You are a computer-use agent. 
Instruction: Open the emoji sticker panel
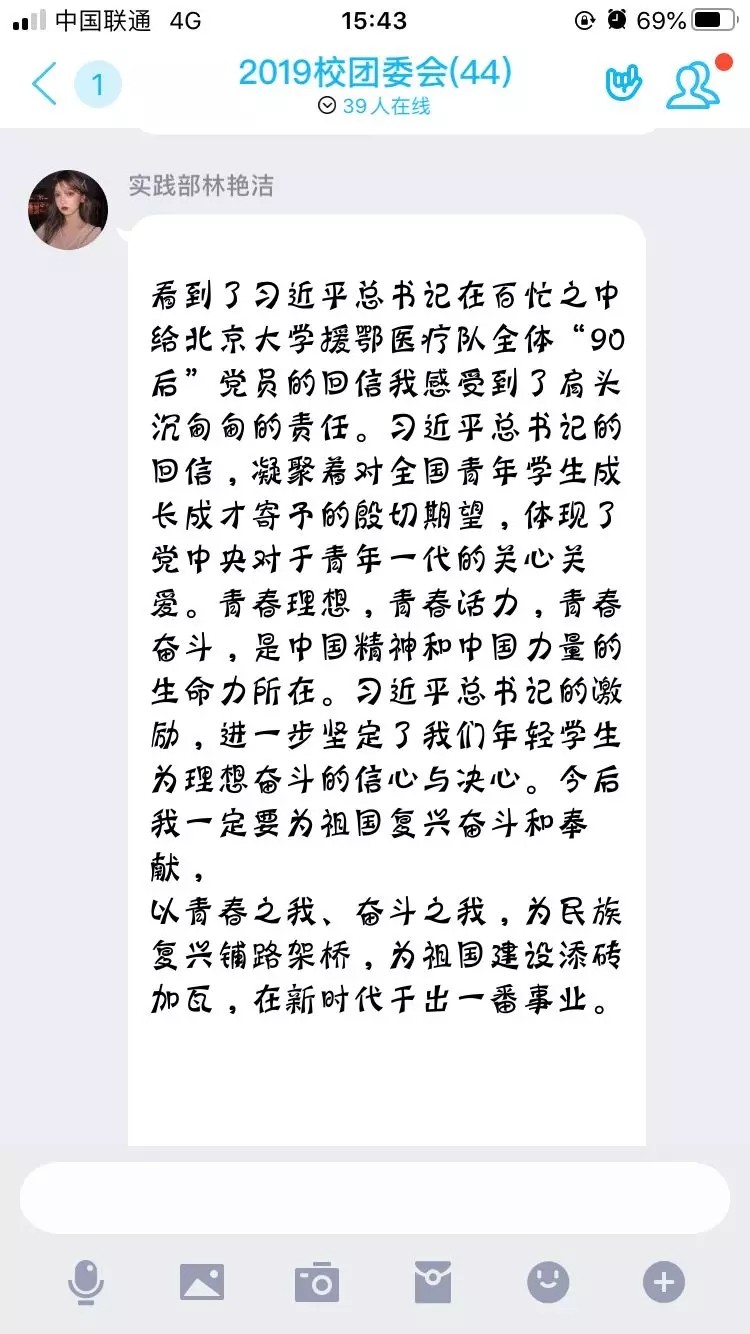[548, 1282]
